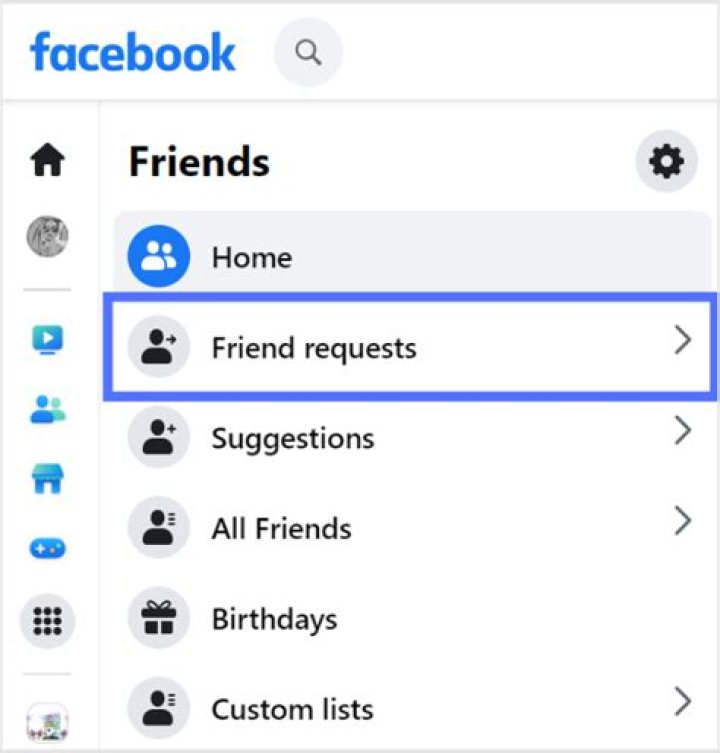The height and width of the screenshot is (753, 720).
Task: Open the Watch video icon
Action: (48, 341)
